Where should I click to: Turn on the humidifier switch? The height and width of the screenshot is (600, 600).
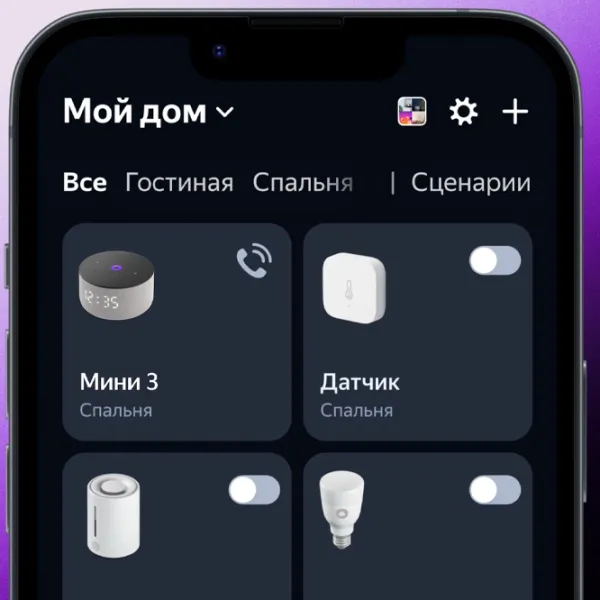(x=254, y=490)
